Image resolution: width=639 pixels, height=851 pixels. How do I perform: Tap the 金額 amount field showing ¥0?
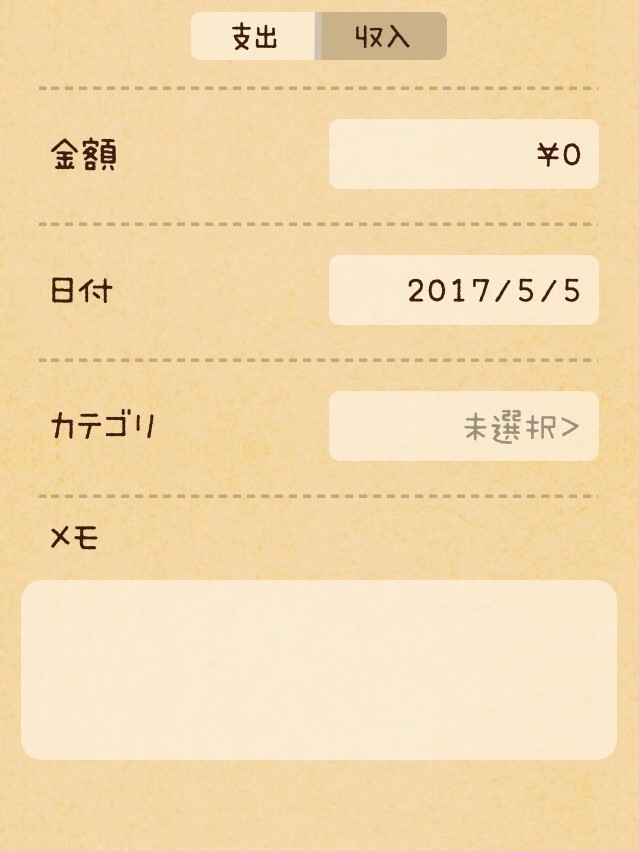coord(463,154)
